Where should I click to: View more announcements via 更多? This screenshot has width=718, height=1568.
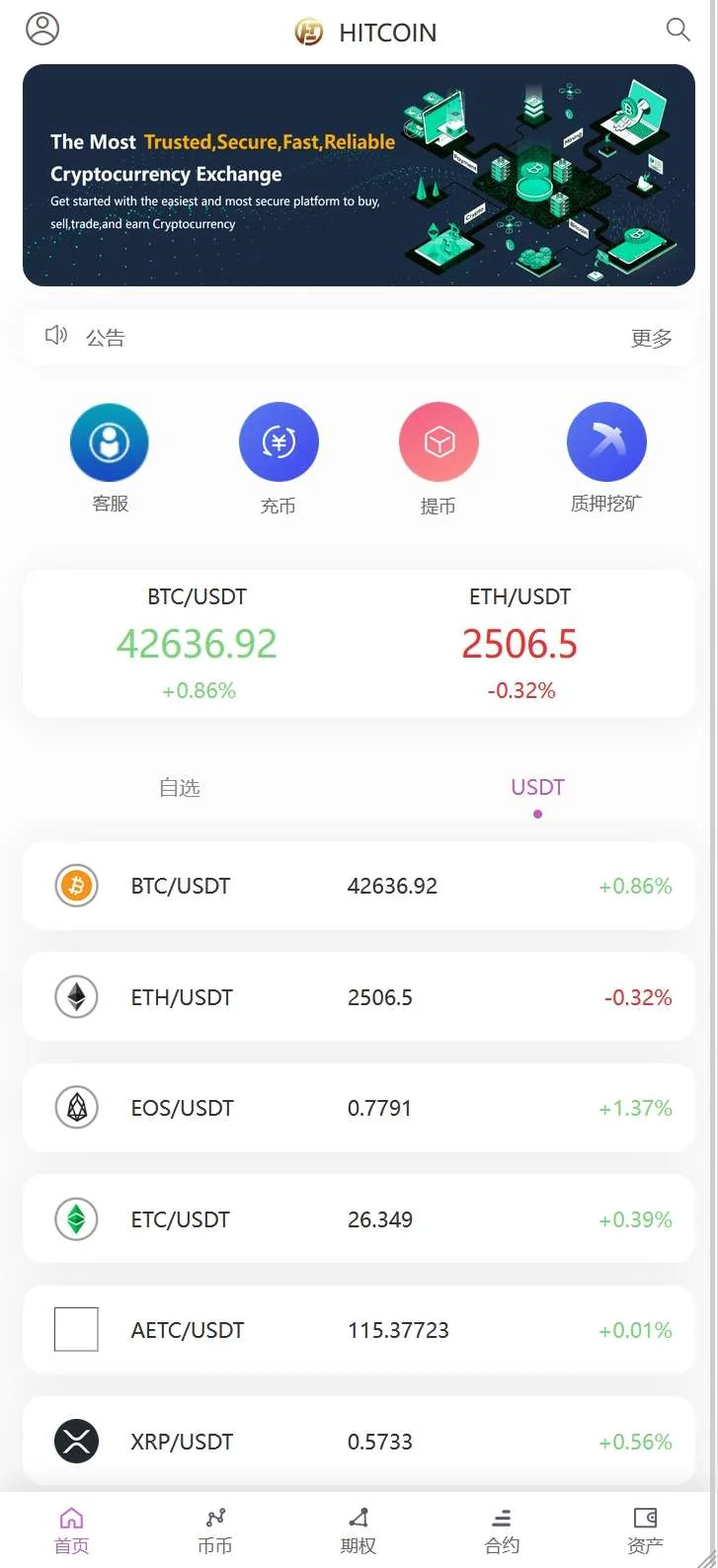(651, 338)
